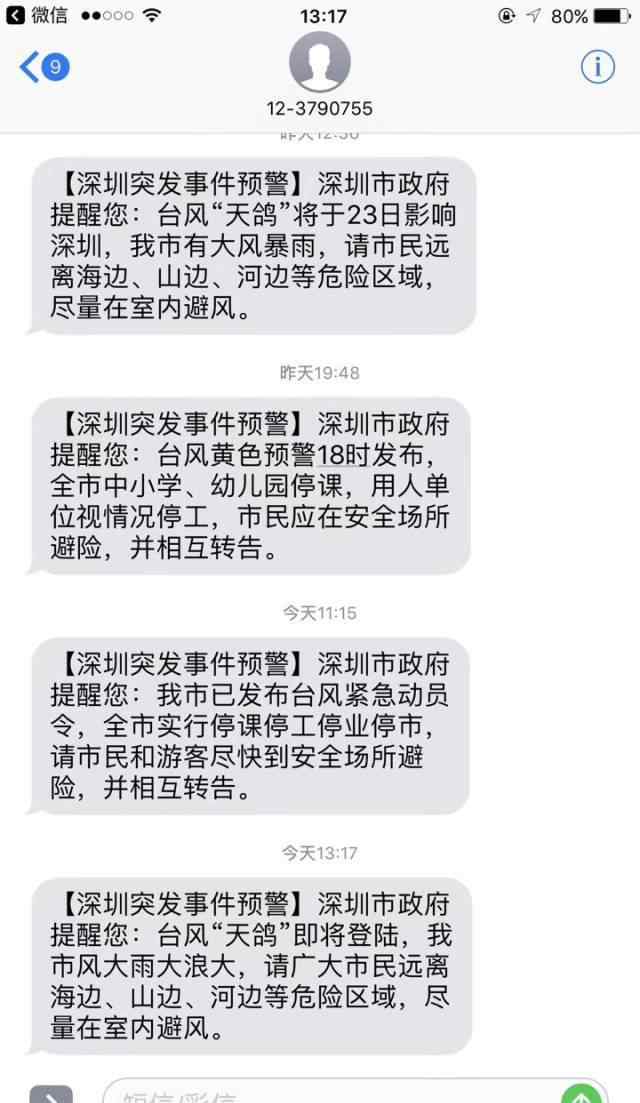This screenshot has width=640, height=1103.
Task: Return to WeChat via status bar
Action: click(37, 15)
